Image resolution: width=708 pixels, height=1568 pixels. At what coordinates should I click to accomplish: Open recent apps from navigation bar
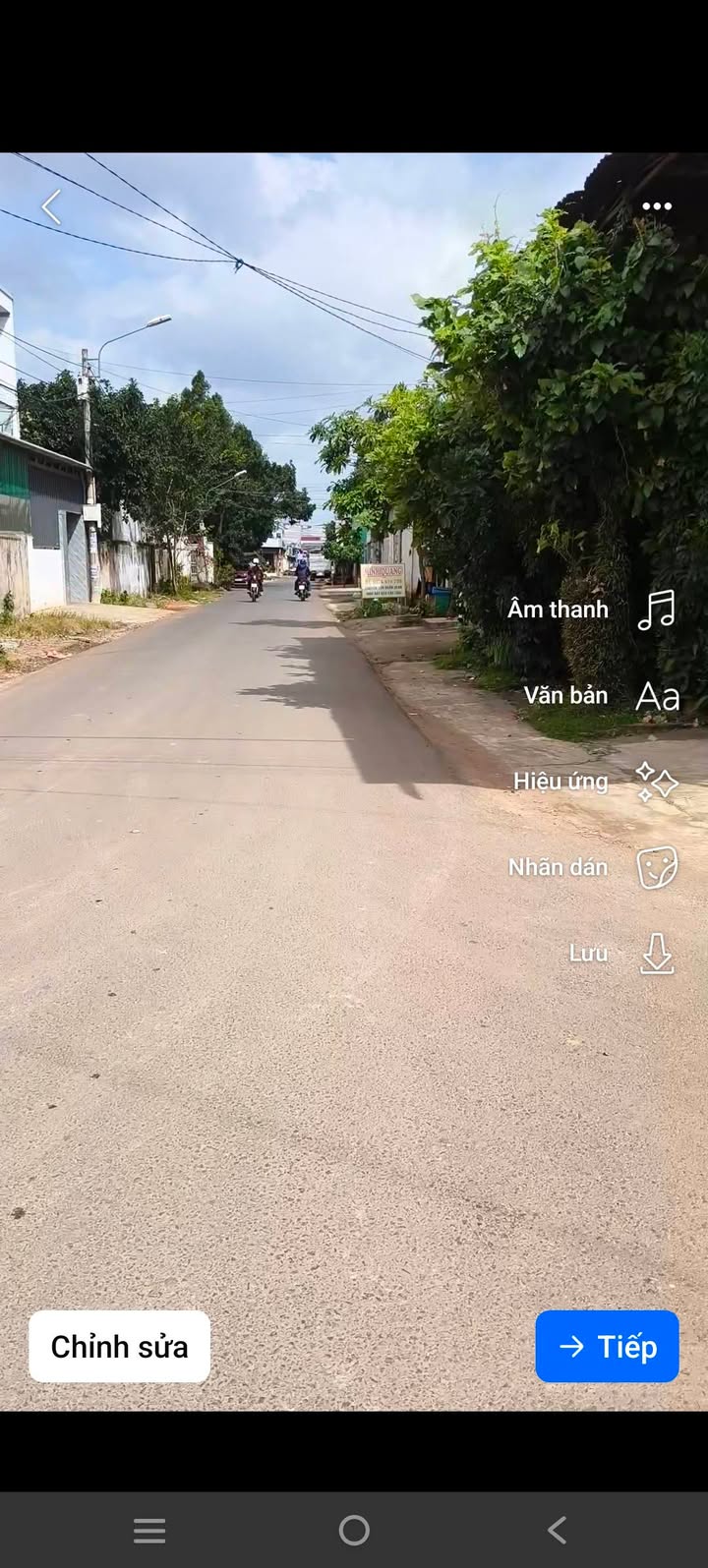149,1530
